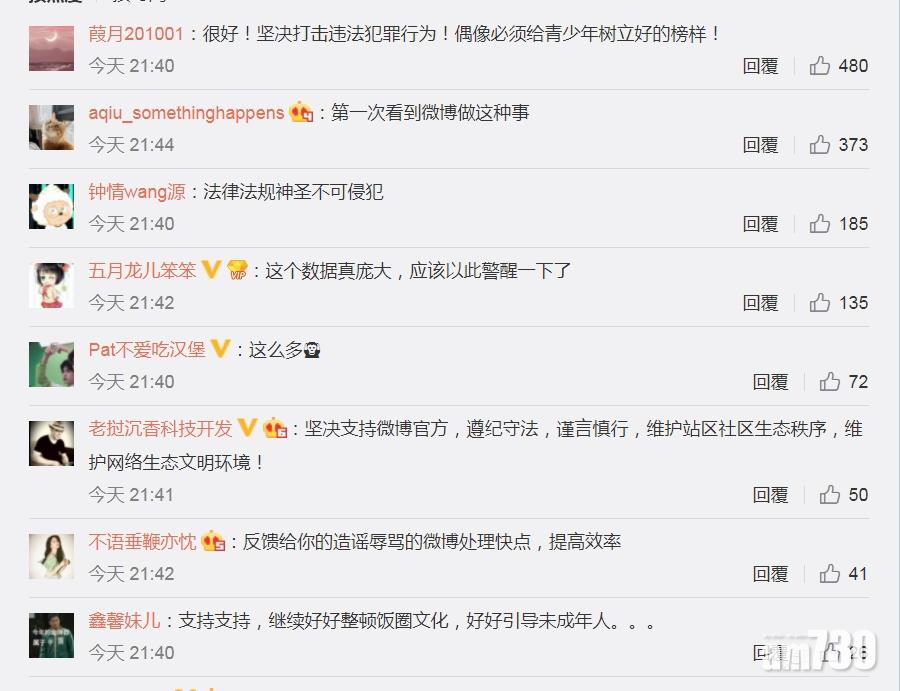Reply to 葭月201001's comment

pyautogui.click(x=760, y=66)
